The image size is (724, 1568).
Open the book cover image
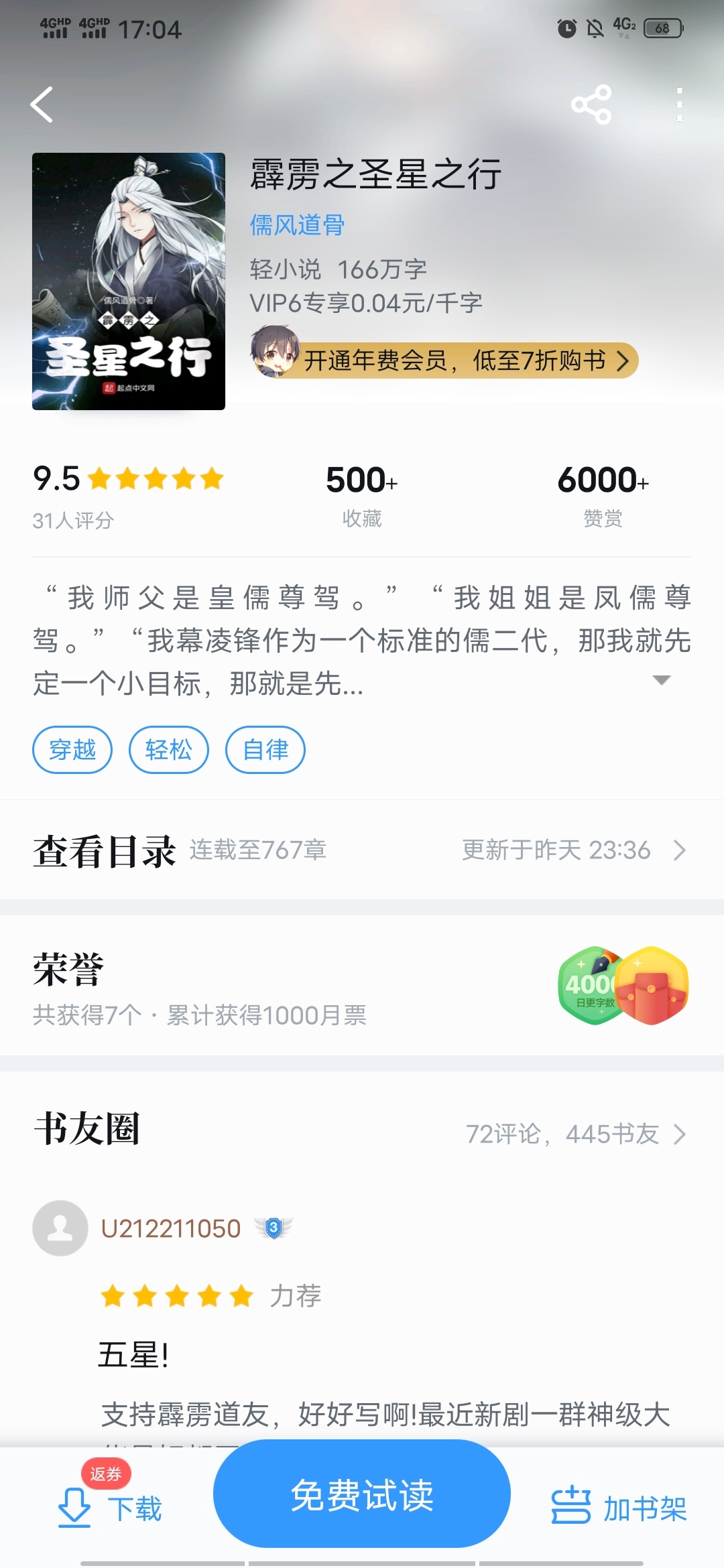point(129,281)
